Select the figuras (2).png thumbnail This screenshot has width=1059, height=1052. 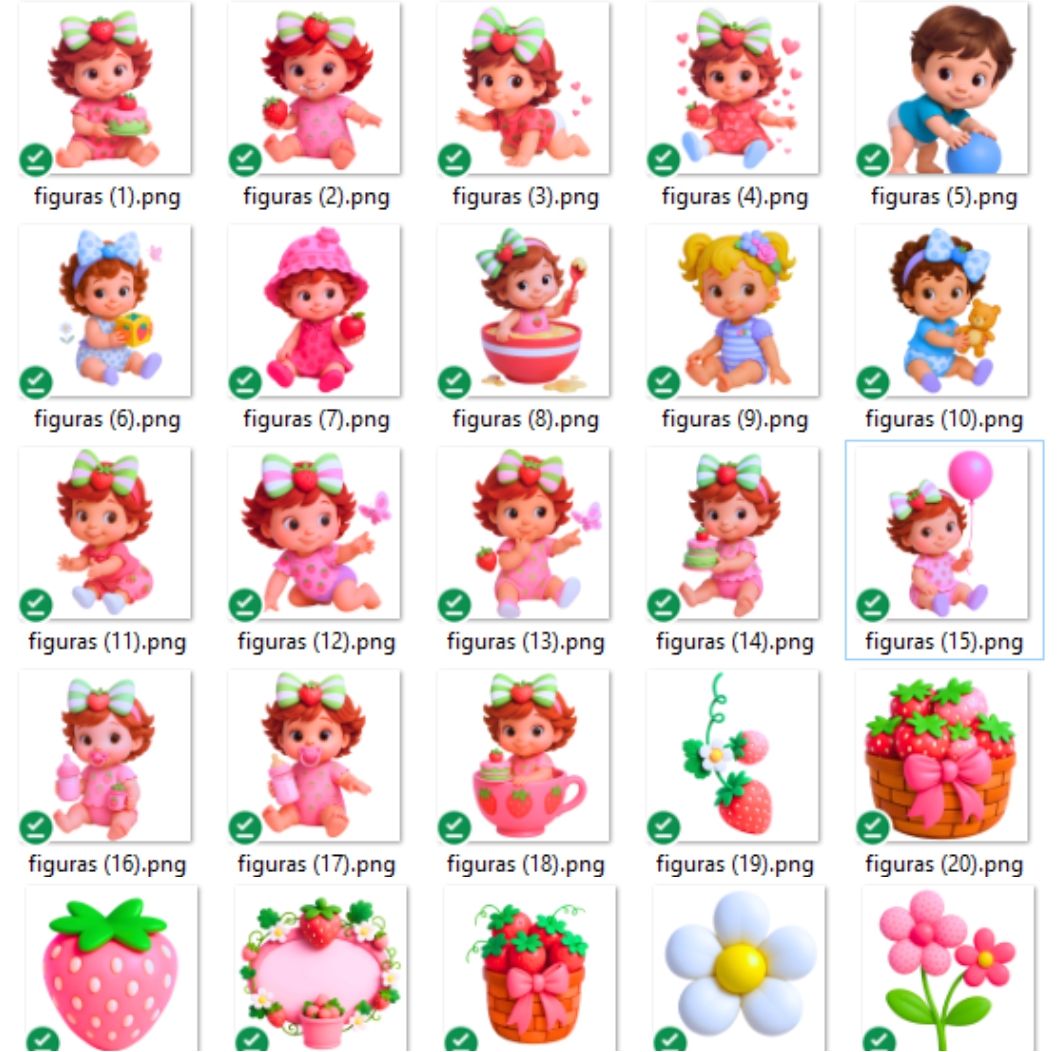(315, 88)
